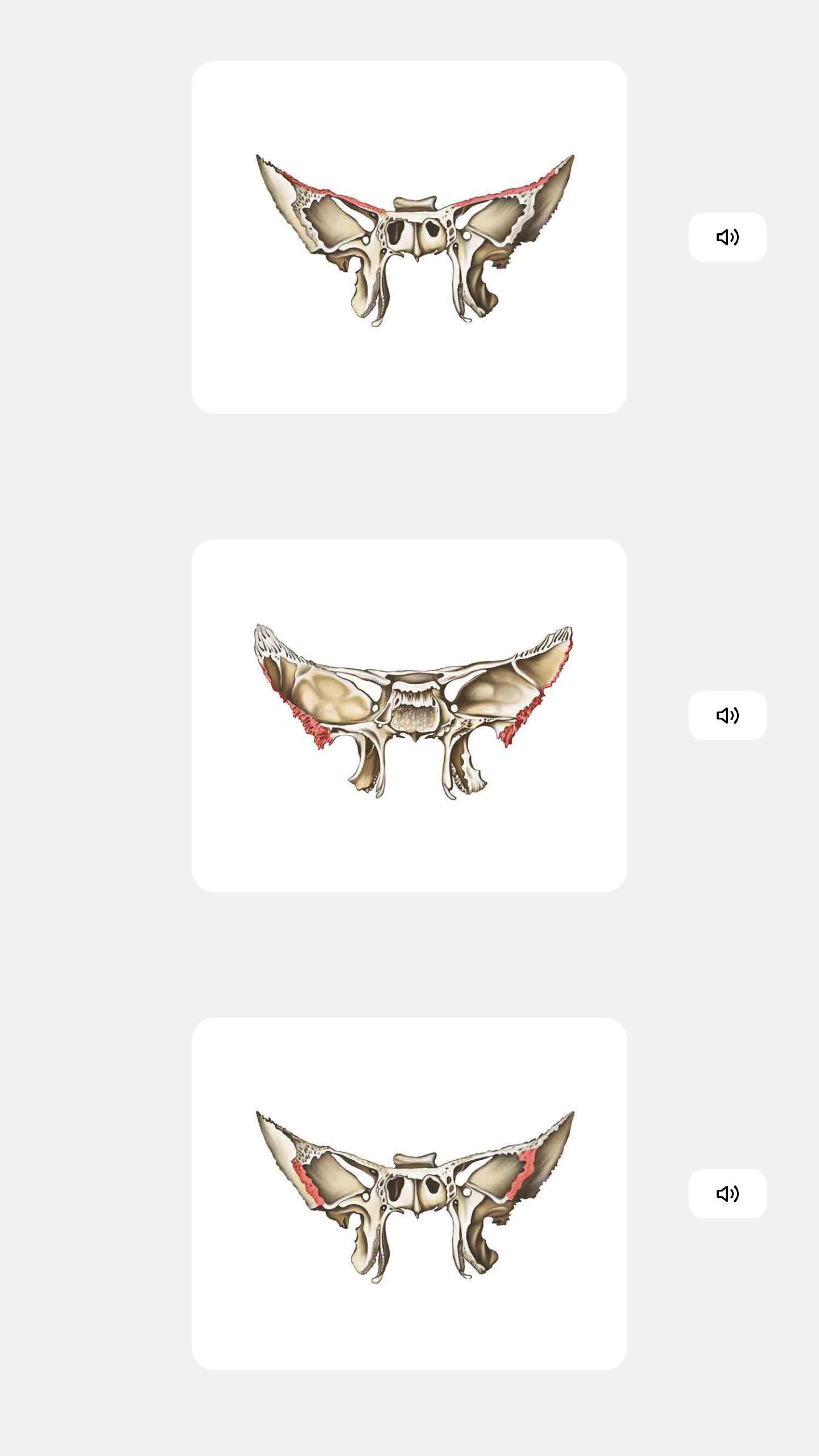Play audio for the middle sphenoid image
Viewport: 819px width, 1456px height.
[727, 715]
